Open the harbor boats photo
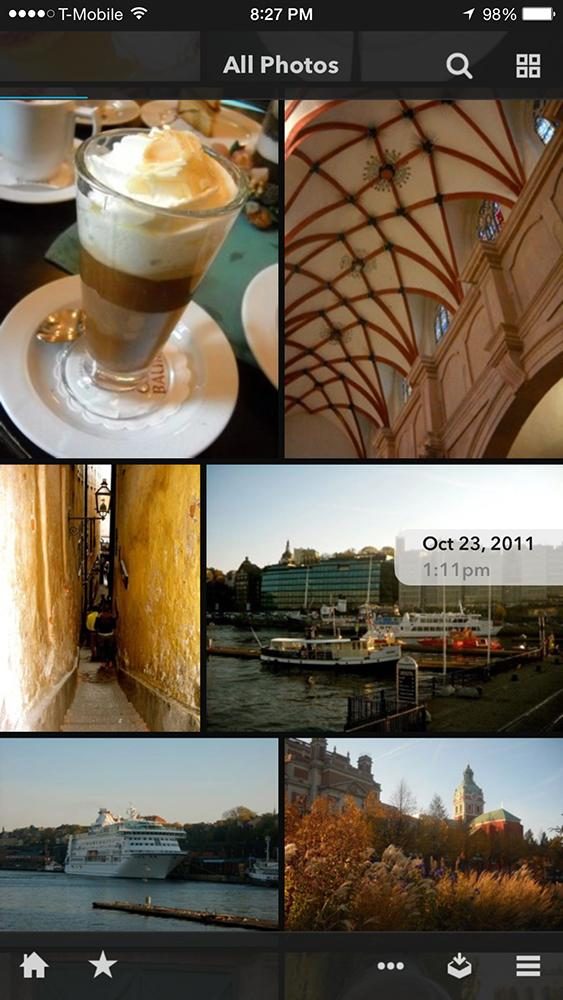 click(384, 598)
